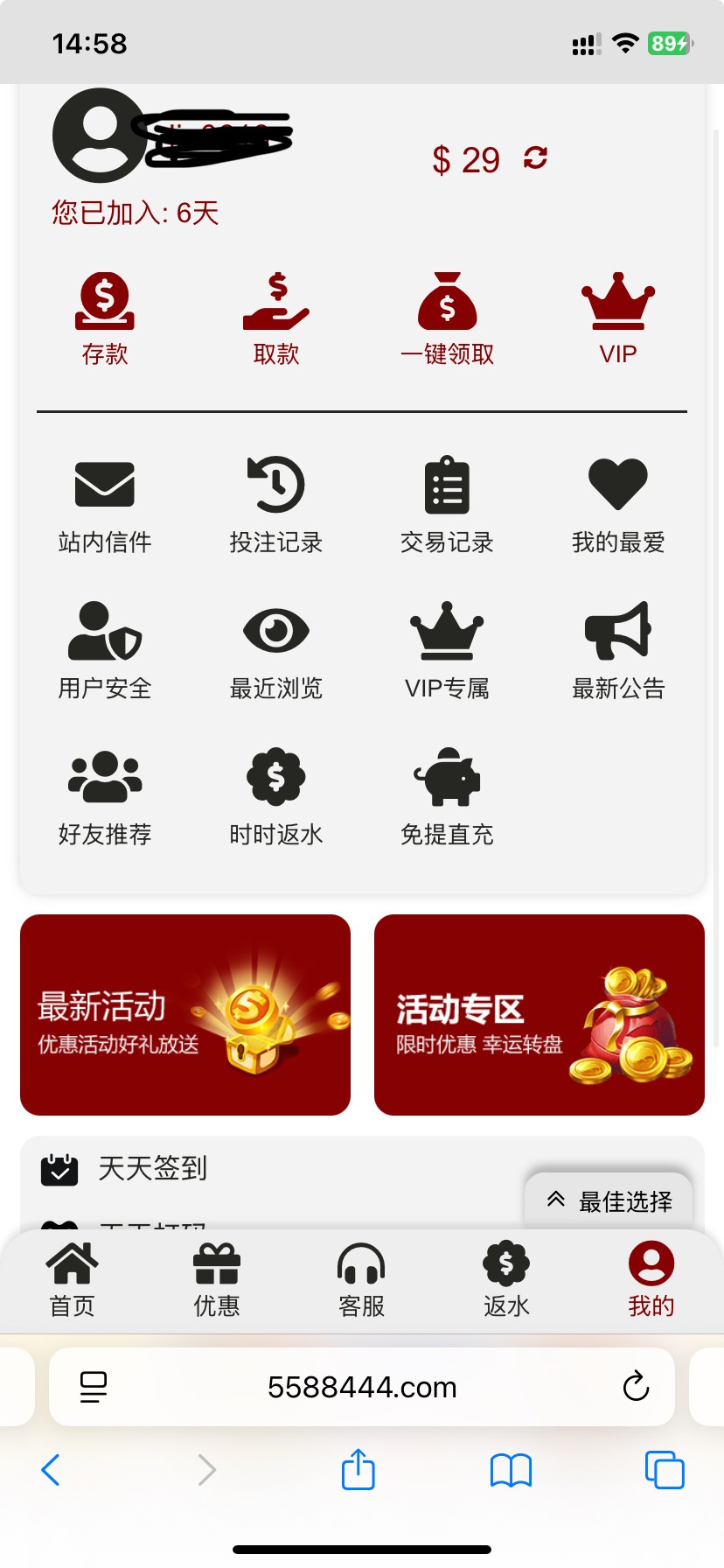Open 存款 deposit

(105, 317)
